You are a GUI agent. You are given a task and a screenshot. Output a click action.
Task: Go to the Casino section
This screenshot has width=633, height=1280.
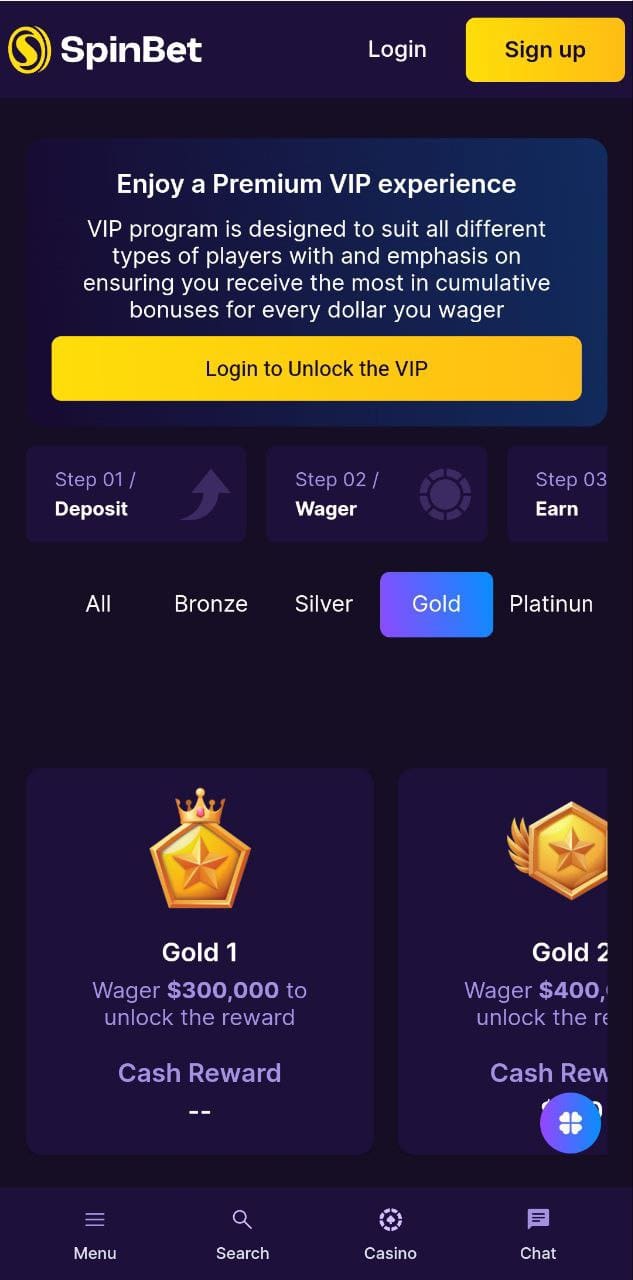tap(390, 1234)
